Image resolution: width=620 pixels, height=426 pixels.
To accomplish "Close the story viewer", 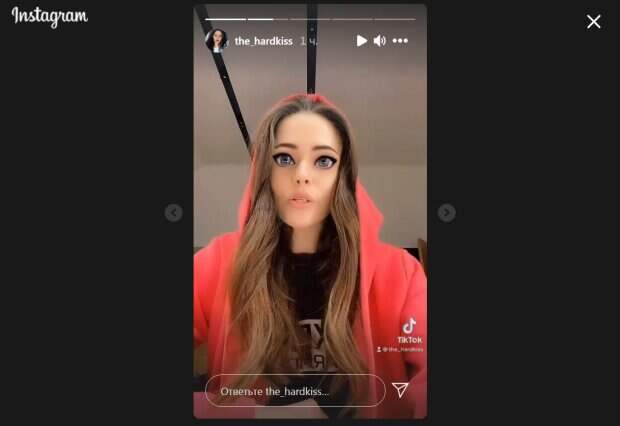I will pos(594,21).
